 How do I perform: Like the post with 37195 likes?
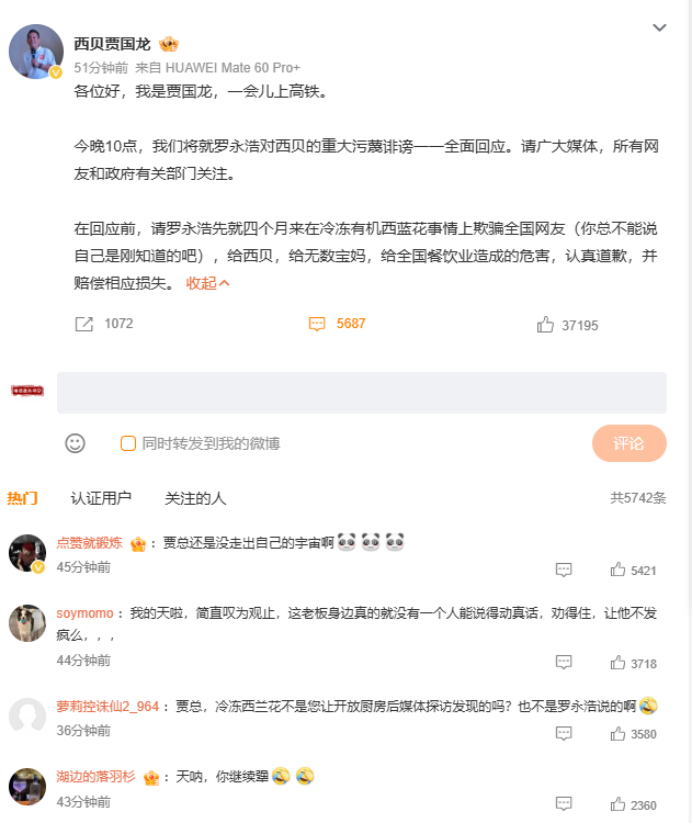click(566, 325)
